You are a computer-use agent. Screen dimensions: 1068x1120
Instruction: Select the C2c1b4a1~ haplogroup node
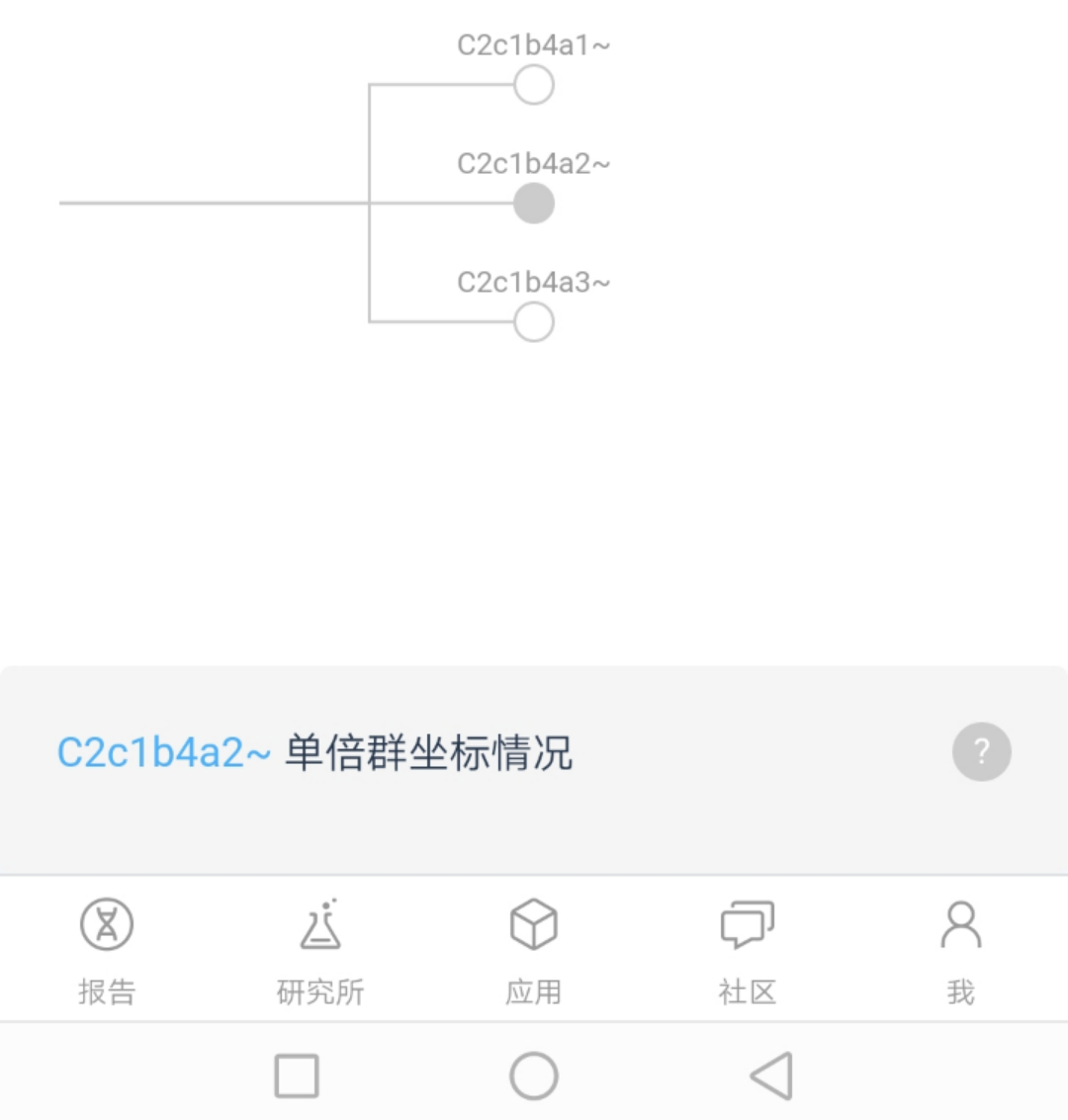click(533, 85)
